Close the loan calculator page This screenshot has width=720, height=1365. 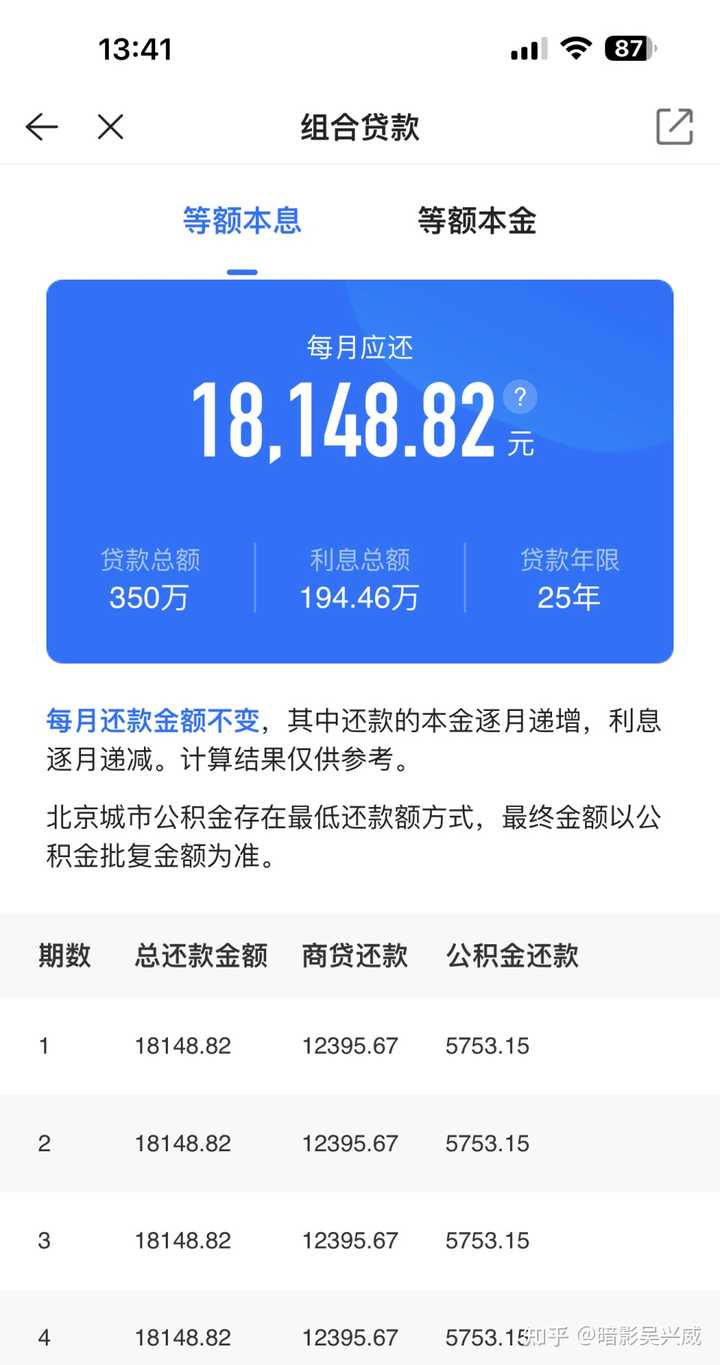pos(110,127)
